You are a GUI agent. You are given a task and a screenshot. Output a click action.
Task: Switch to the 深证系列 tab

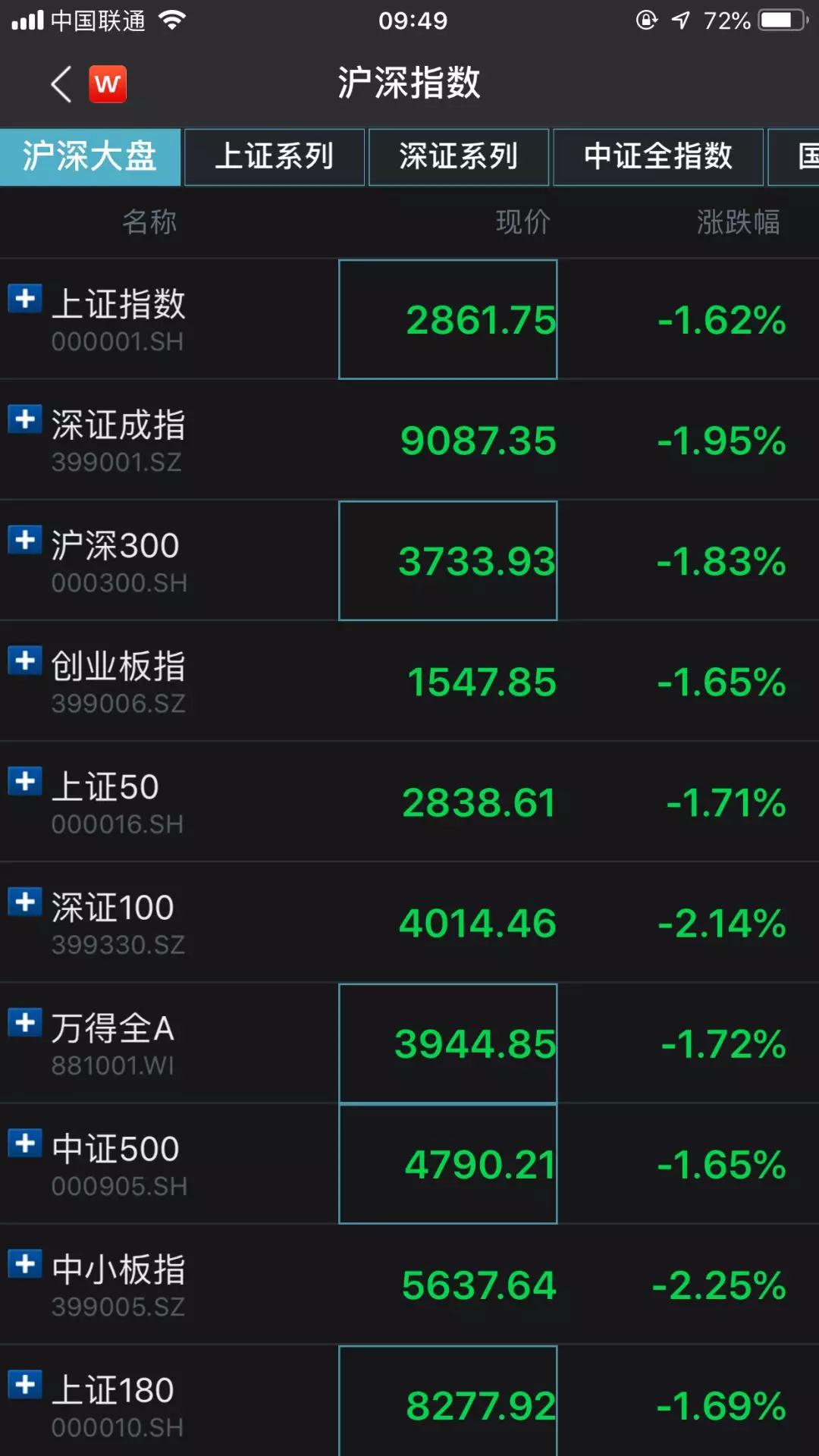tap(458, 157)
